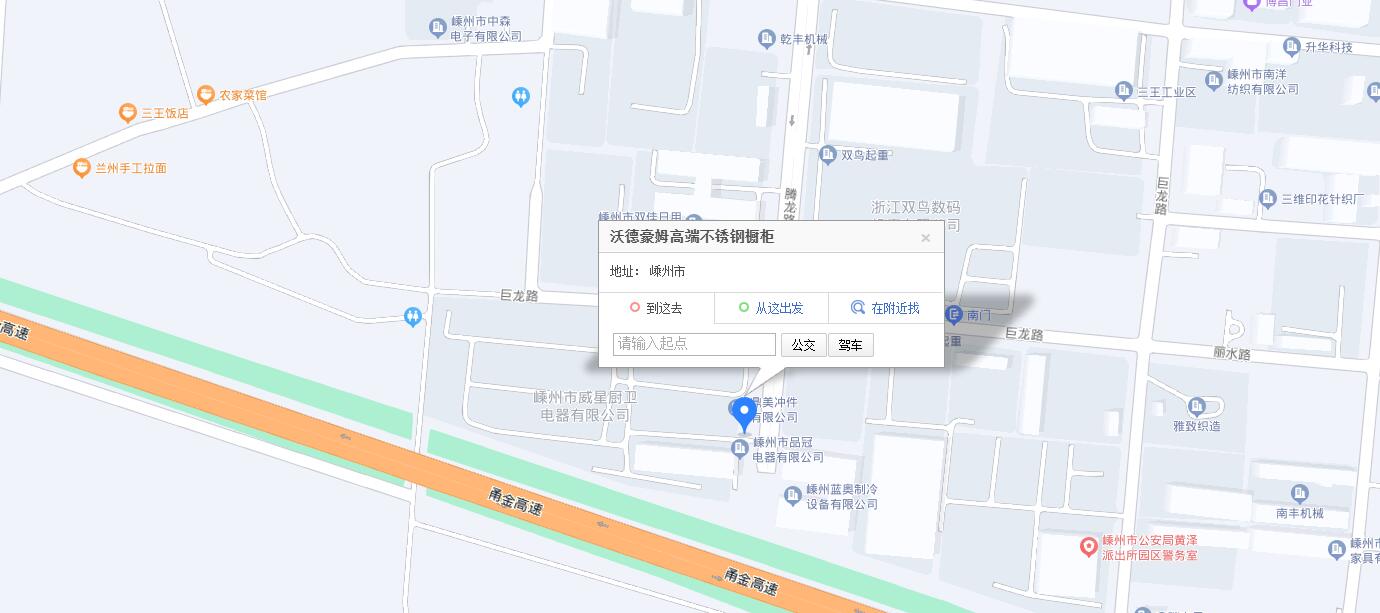The image size is (1380, 613).
Task: Select the 双鸟起重 map marker
Action: [x=828, y=155]
